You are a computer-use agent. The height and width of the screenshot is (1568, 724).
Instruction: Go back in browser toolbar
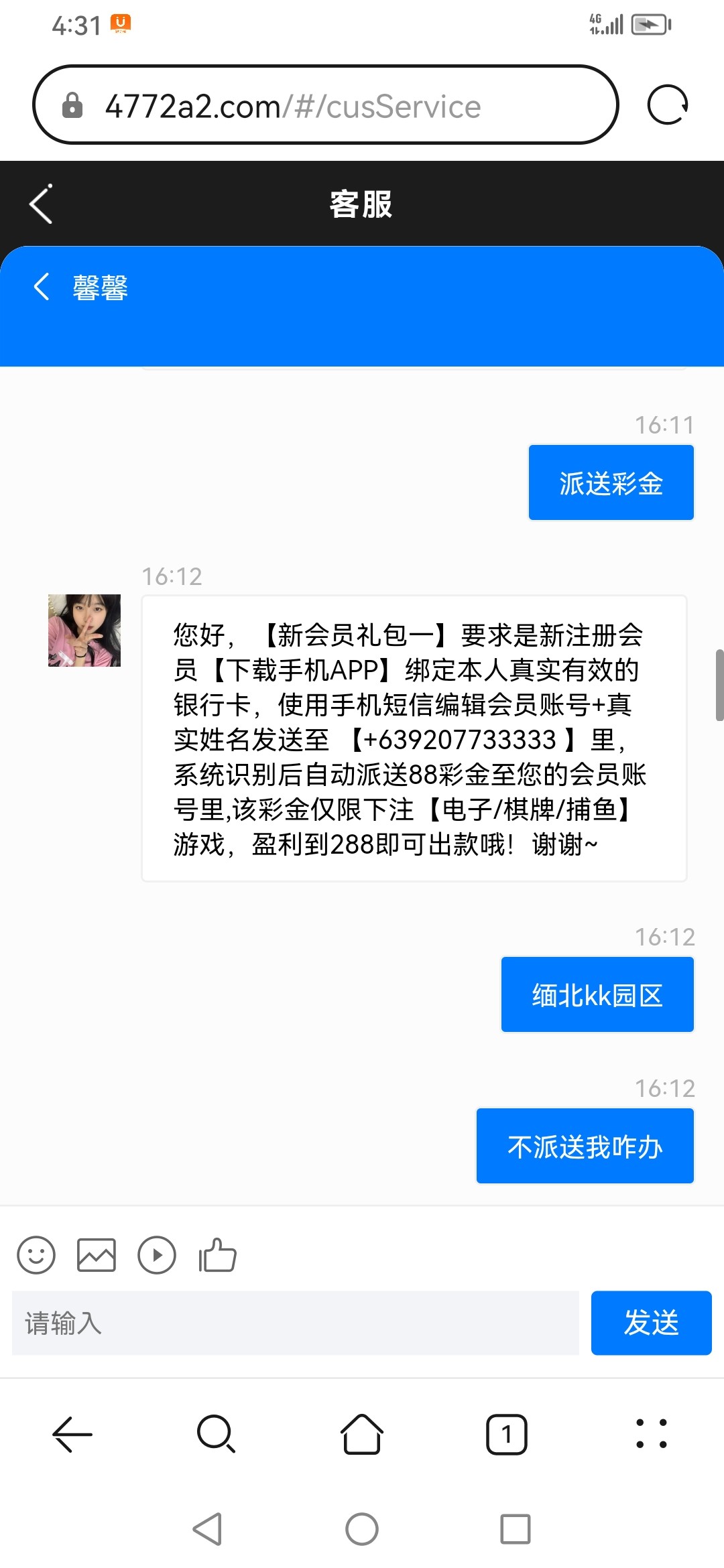pos(72,1434)
